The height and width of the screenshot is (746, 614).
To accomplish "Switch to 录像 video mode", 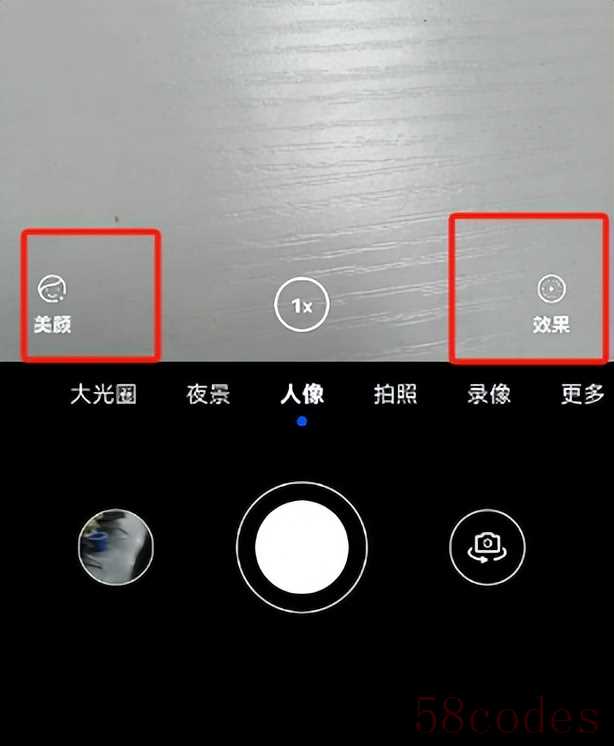I will coord(490,394).
